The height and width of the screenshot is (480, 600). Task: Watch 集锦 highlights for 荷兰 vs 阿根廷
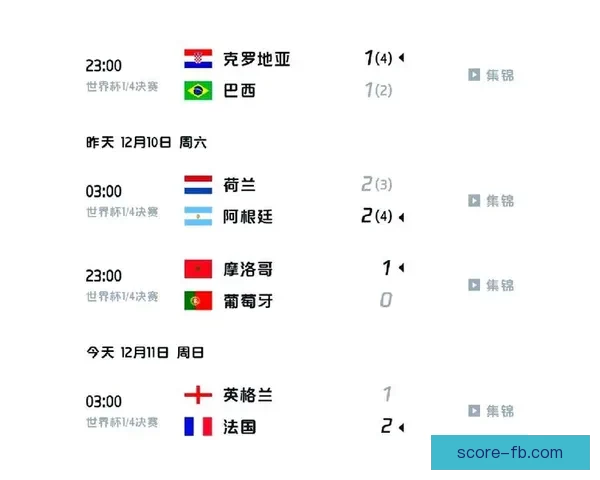point(491,201)
